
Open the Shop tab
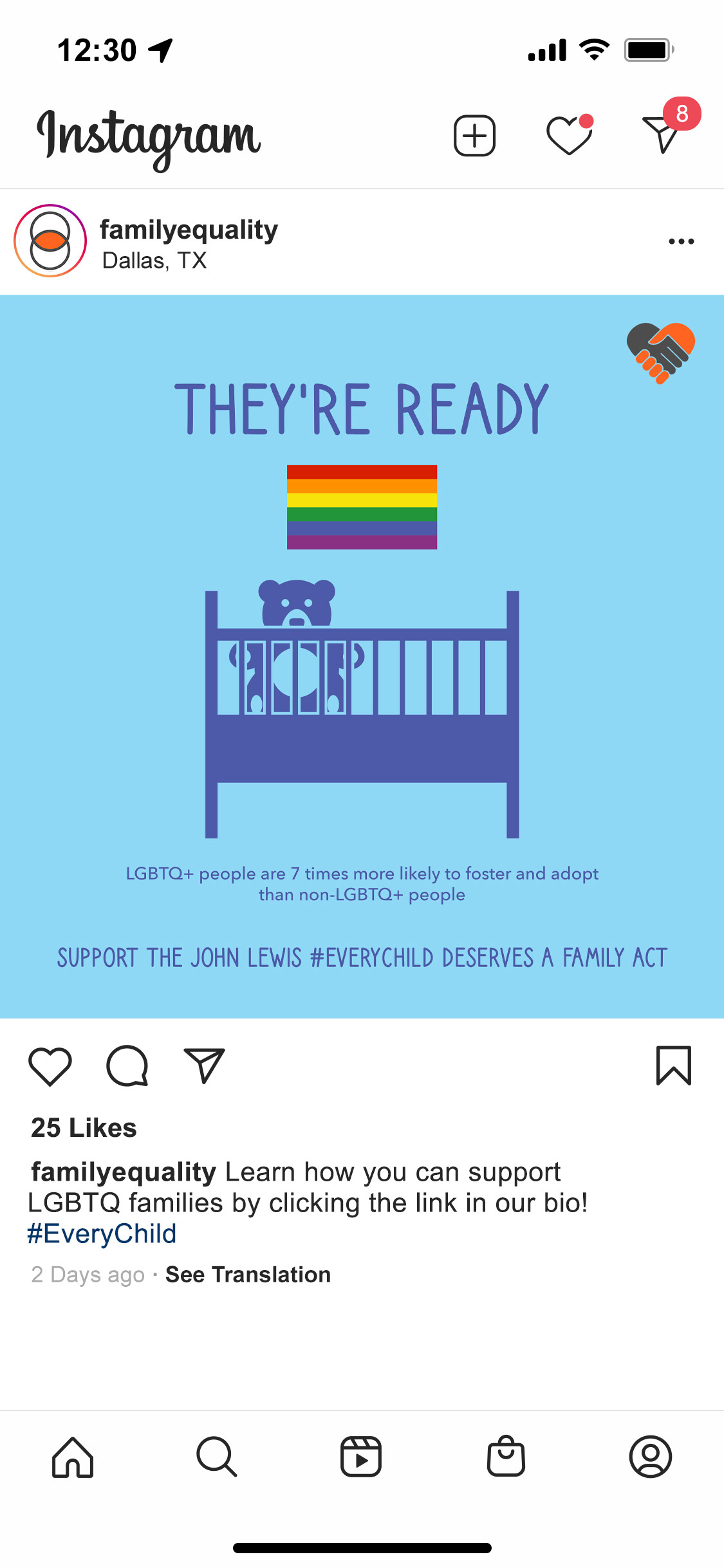[506, 1459]
